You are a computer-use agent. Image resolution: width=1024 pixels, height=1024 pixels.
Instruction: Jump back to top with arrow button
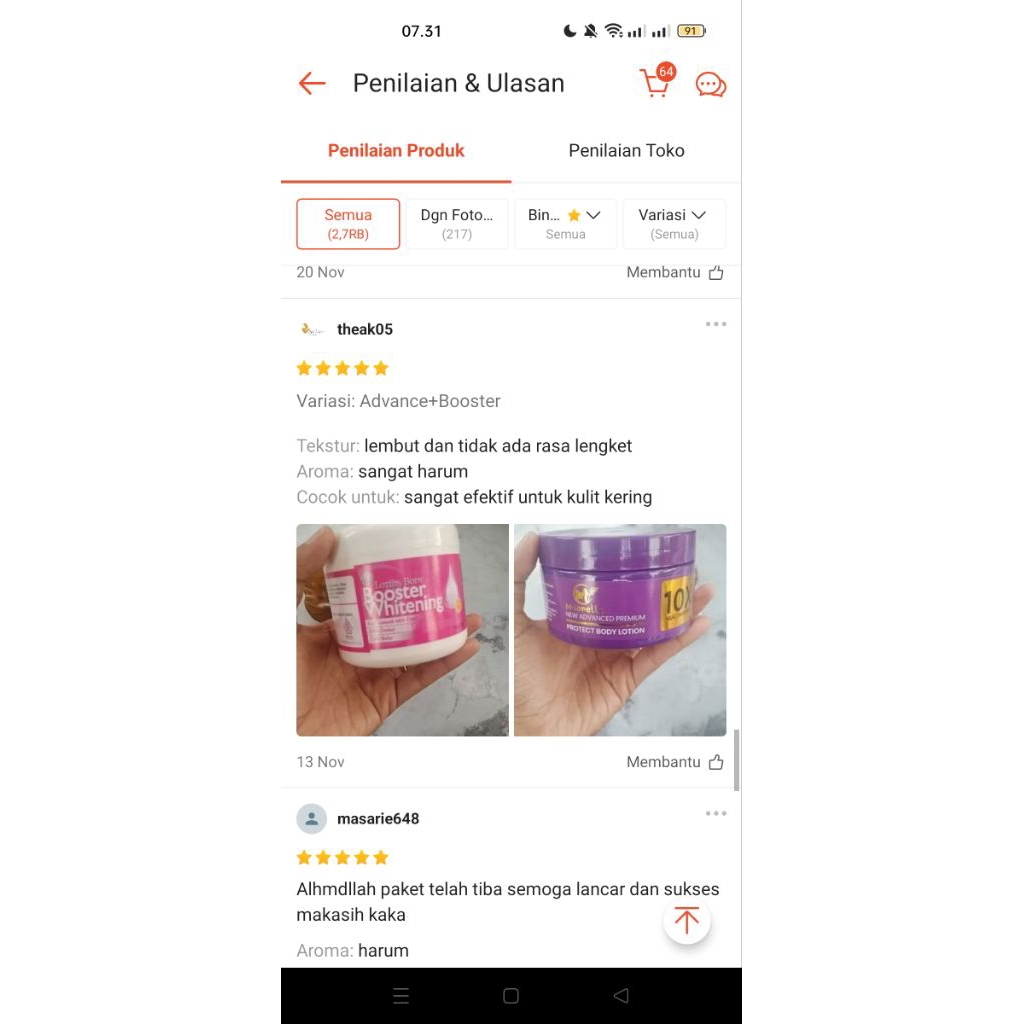click(x=686, y=921)
